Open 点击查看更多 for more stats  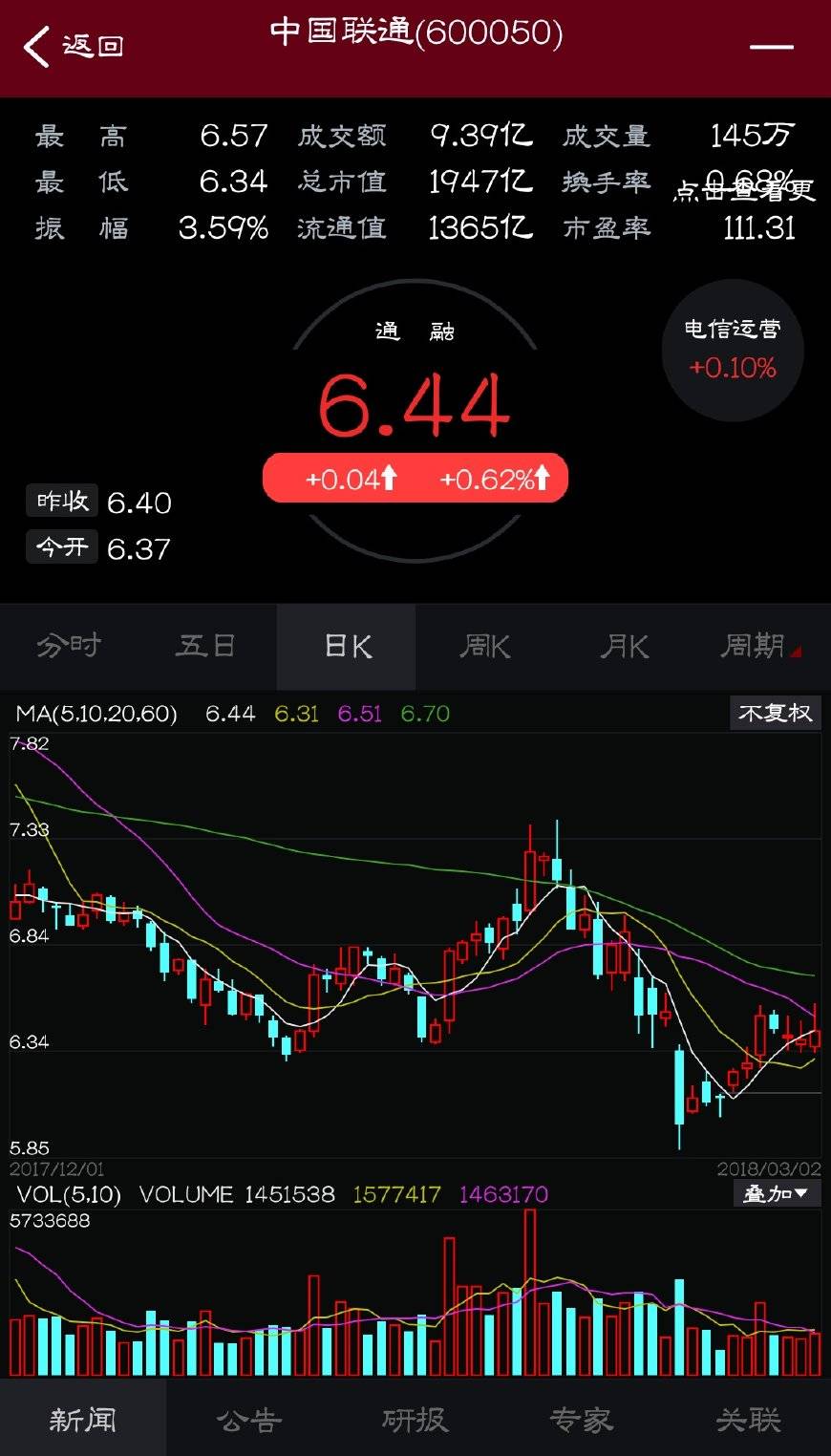tap(745, 189)
